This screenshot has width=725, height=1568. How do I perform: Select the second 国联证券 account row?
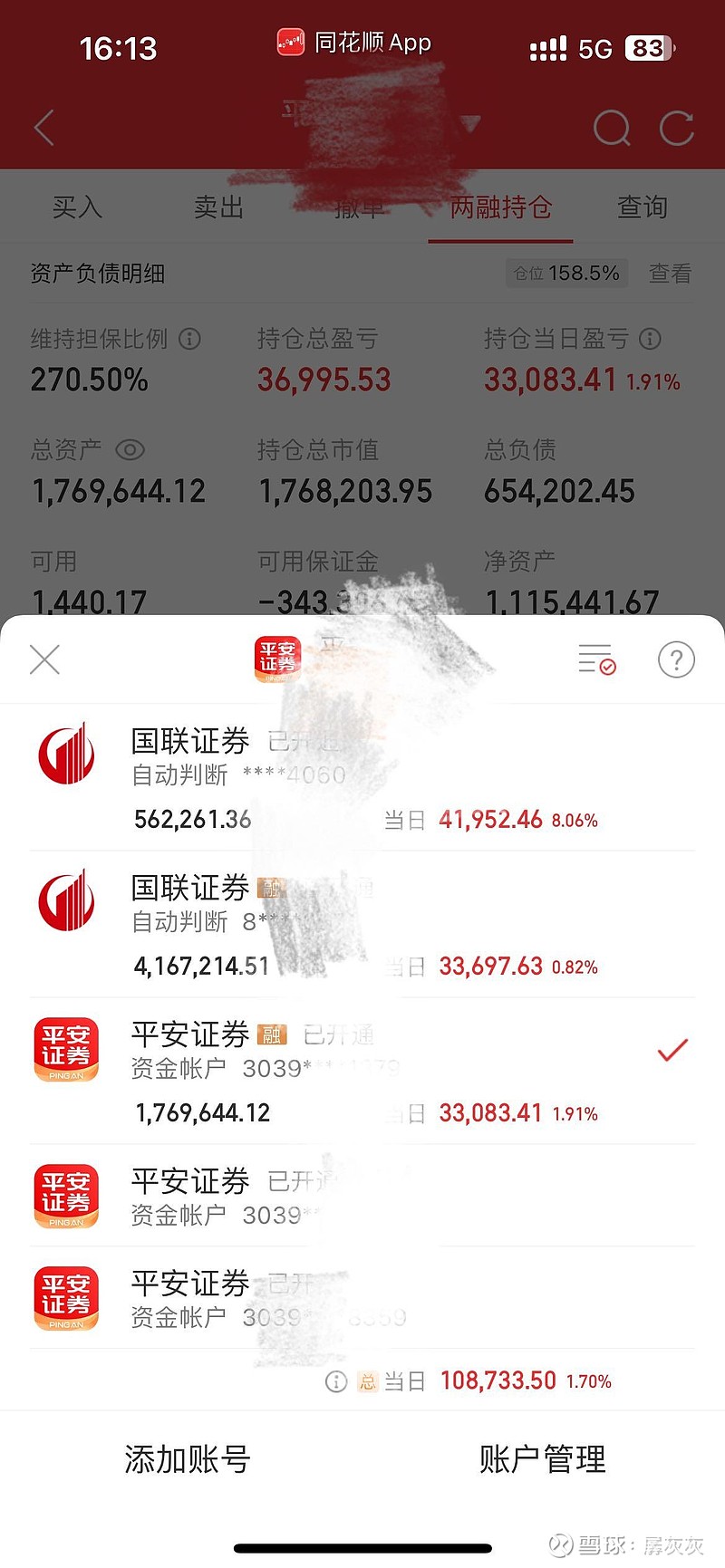[x=272, y=924]
